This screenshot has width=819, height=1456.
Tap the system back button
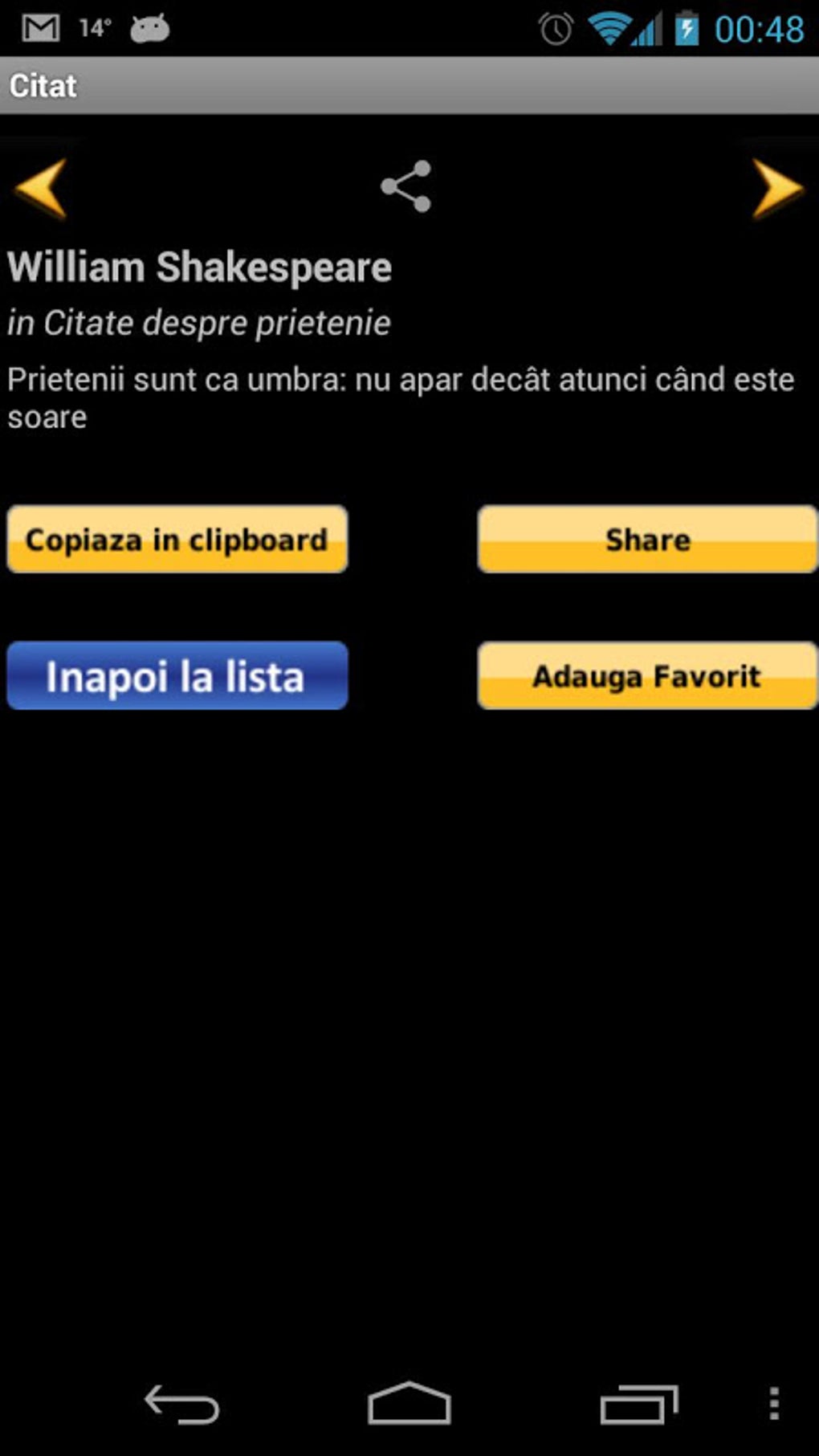(182, 1405)
